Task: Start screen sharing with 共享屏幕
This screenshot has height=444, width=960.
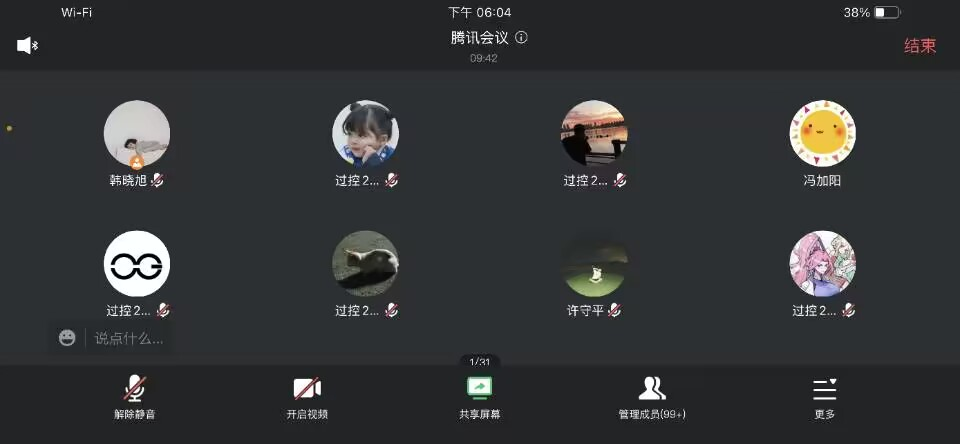Action: click(480, 395)
